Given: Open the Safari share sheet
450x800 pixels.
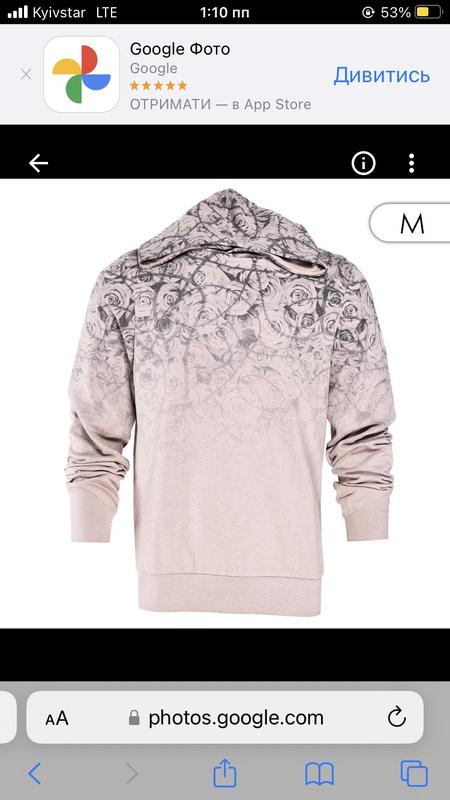Looking at the screenshot, I should pyautogui.click(x=225, y=773).
